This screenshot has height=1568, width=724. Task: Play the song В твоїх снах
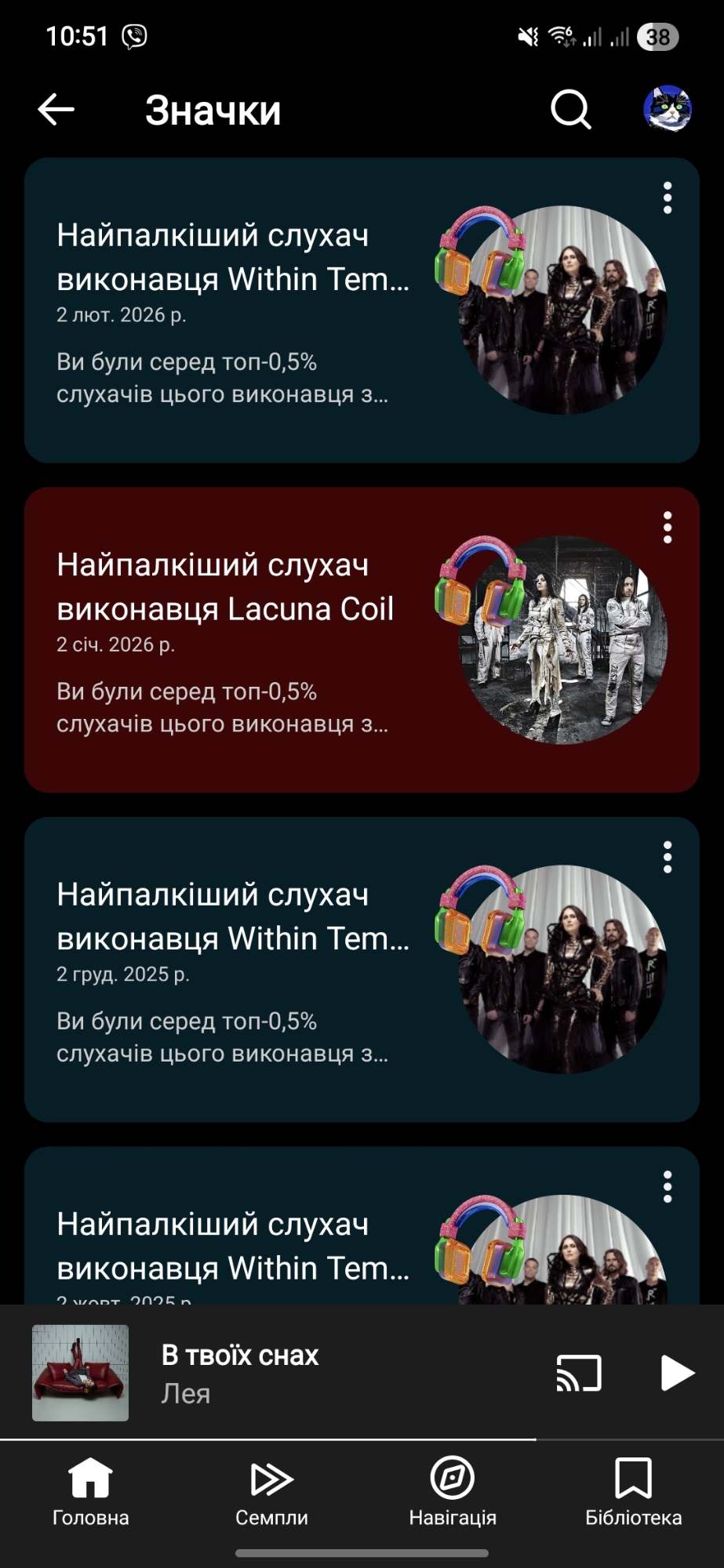coord(678,1373)
